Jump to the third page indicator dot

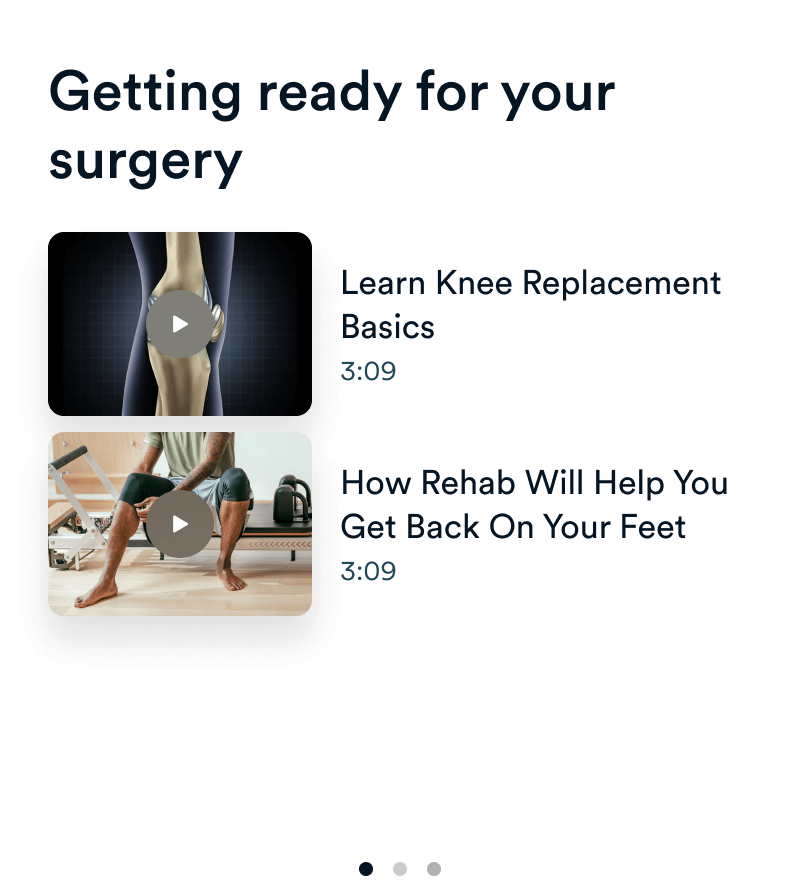(434, 869)
